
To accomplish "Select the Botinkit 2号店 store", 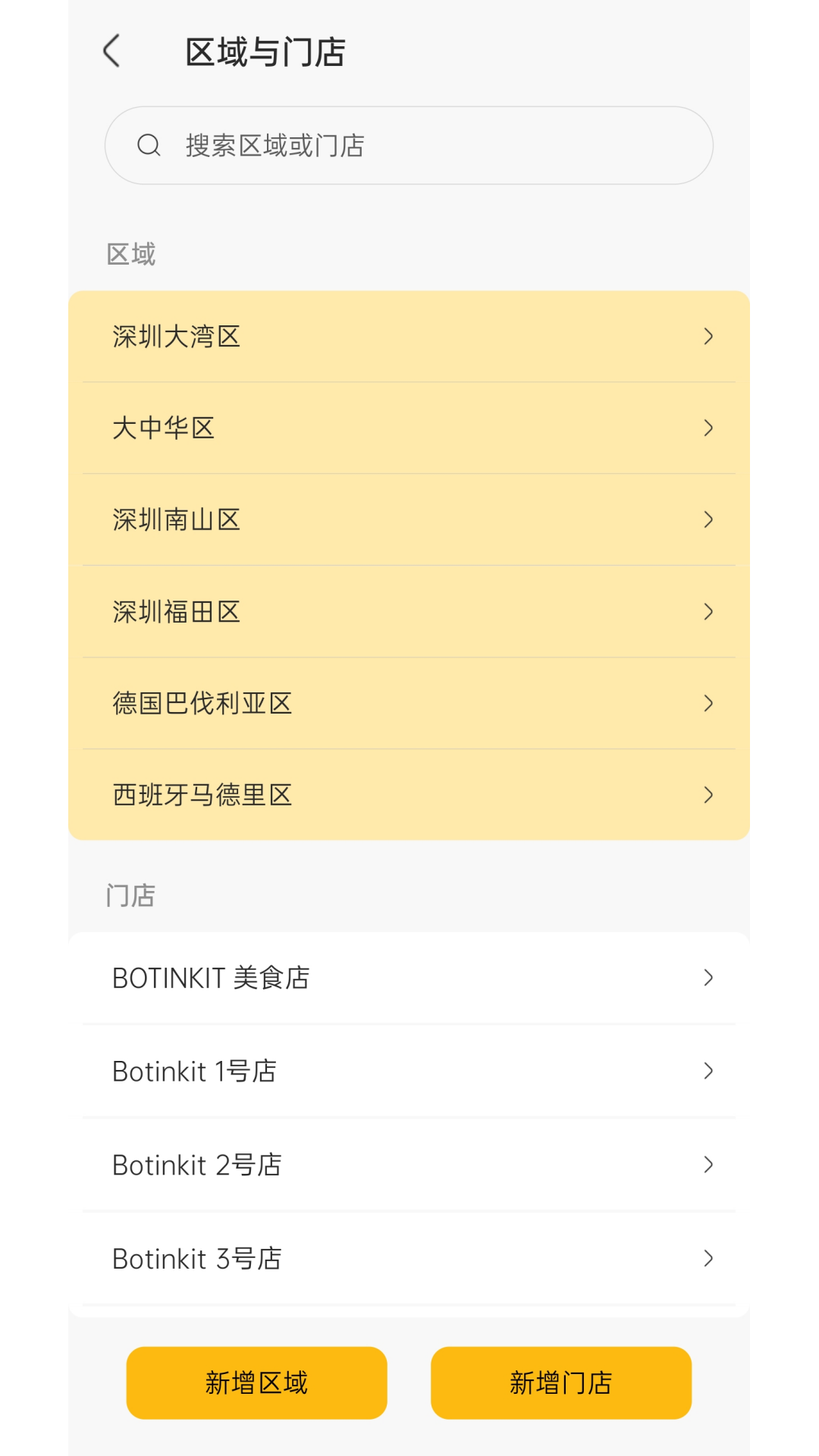I will coord(409,1165).
